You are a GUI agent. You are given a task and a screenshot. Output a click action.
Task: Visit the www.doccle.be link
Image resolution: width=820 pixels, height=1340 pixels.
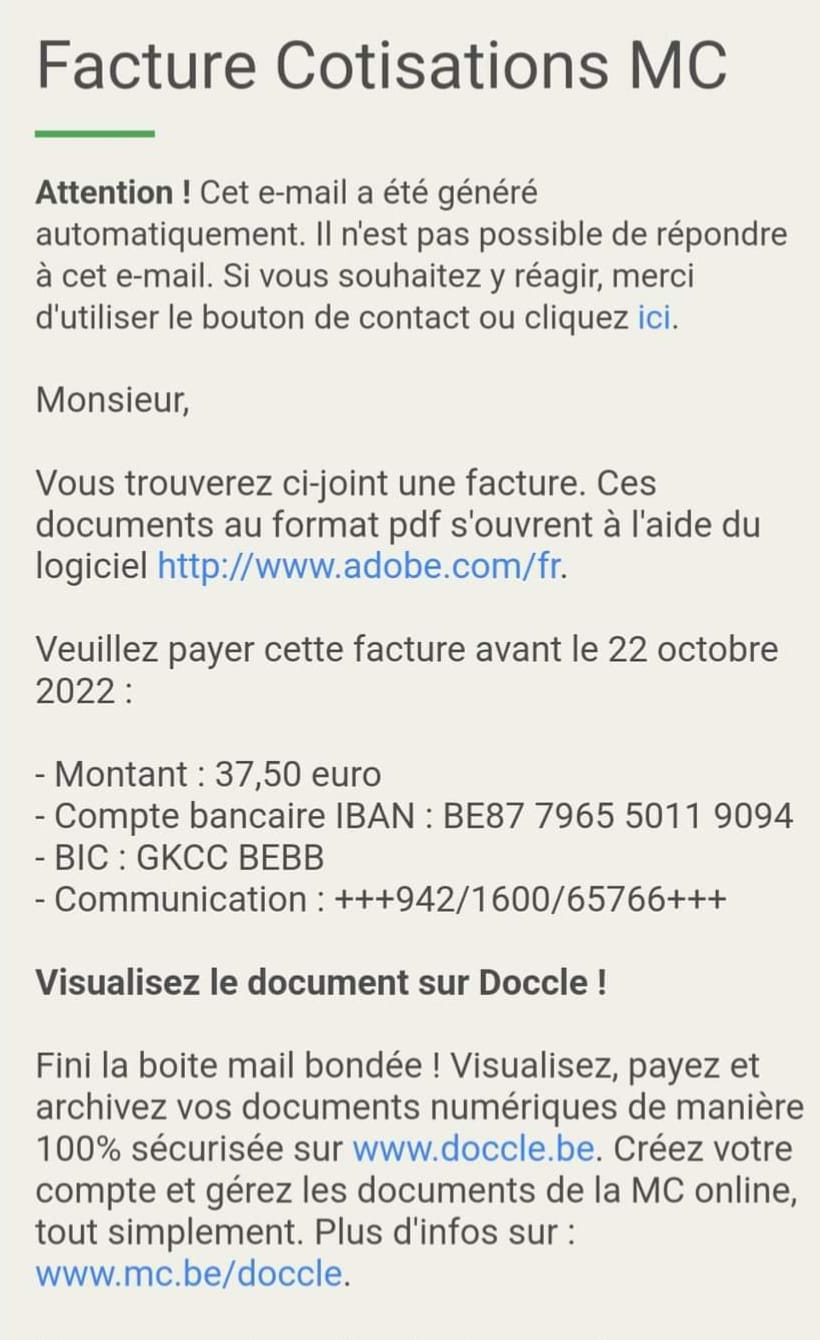pos(475,1149)
